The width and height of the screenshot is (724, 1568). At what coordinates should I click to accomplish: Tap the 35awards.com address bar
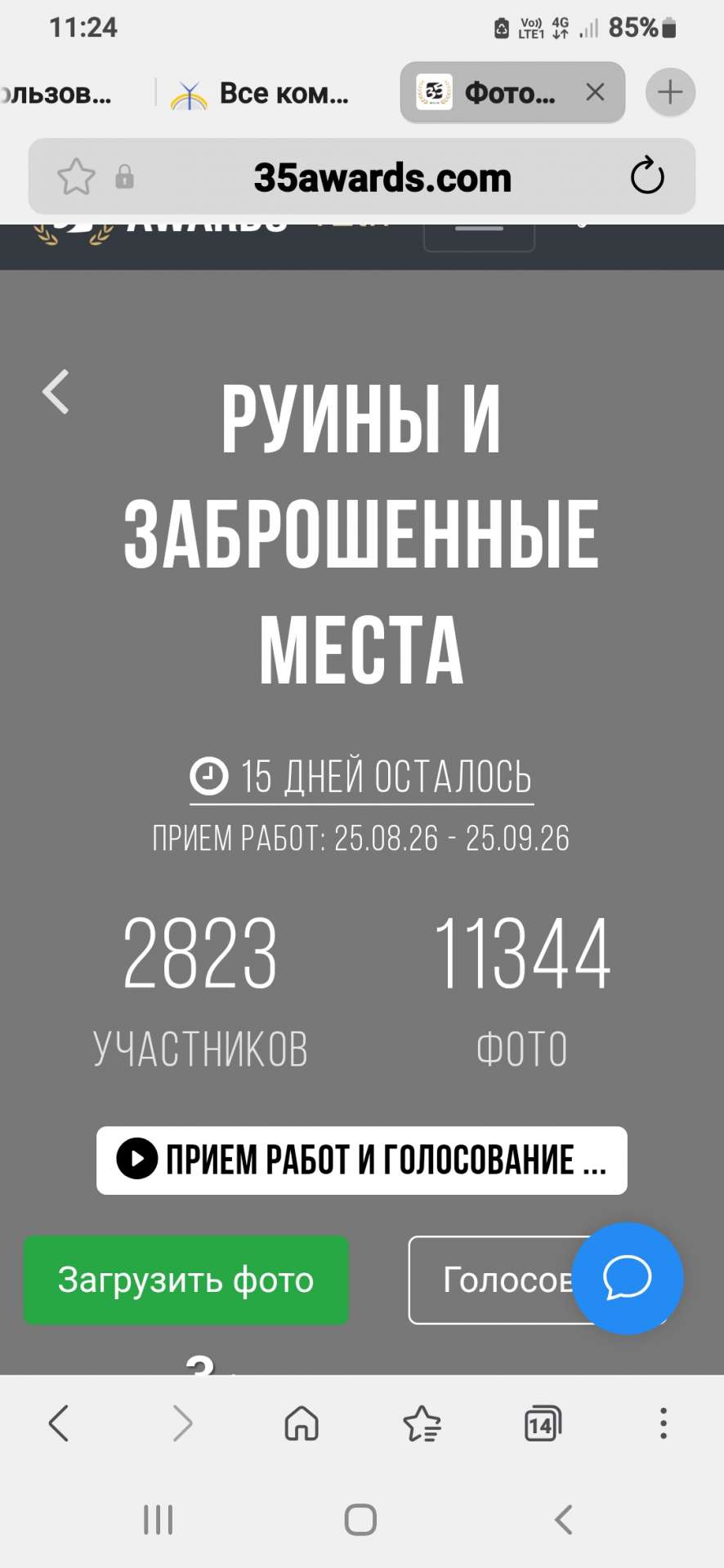click(382, 177)
